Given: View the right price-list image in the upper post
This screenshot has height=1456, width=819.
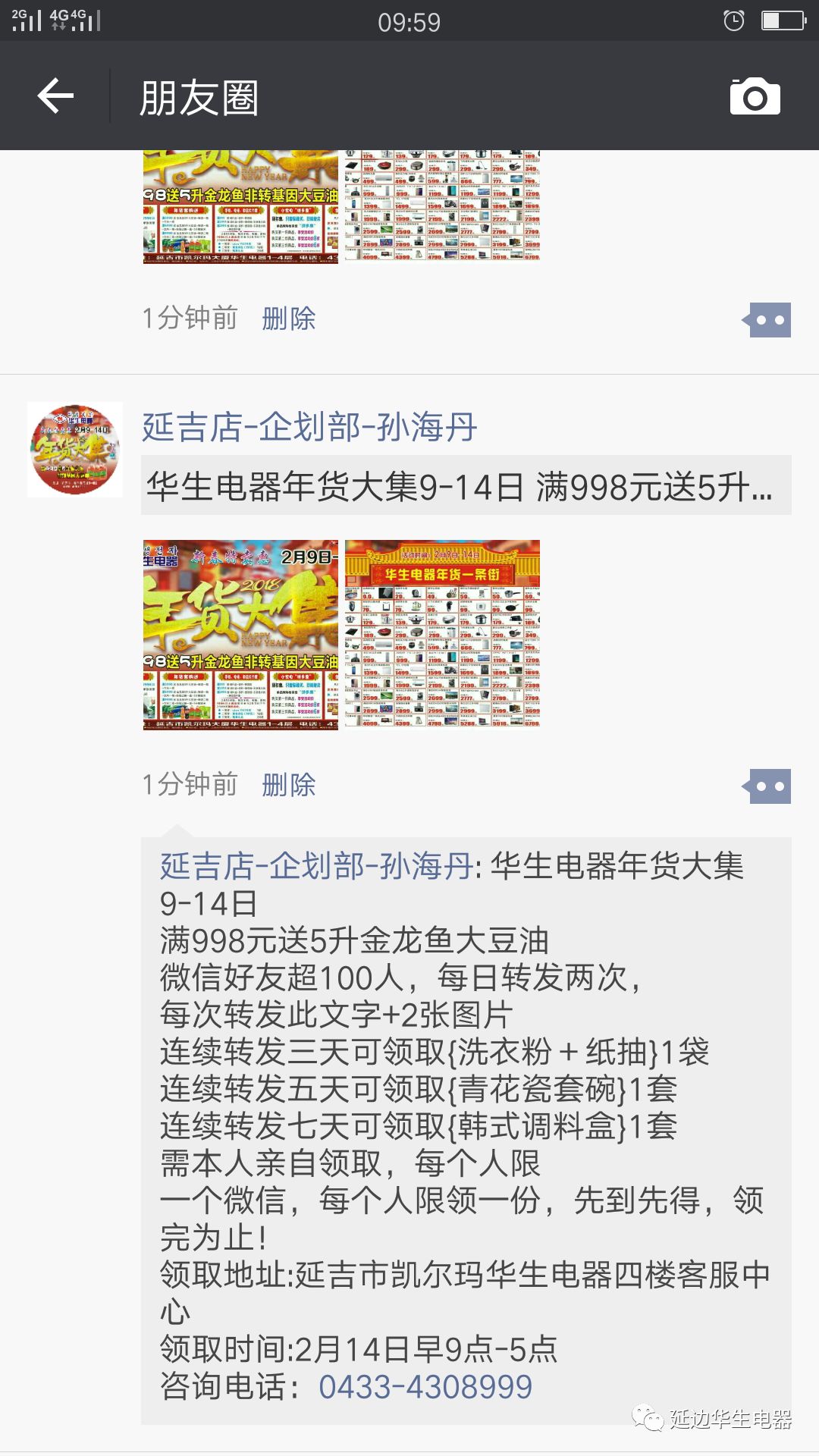Looking at the screenshot, I should [442, 207].
